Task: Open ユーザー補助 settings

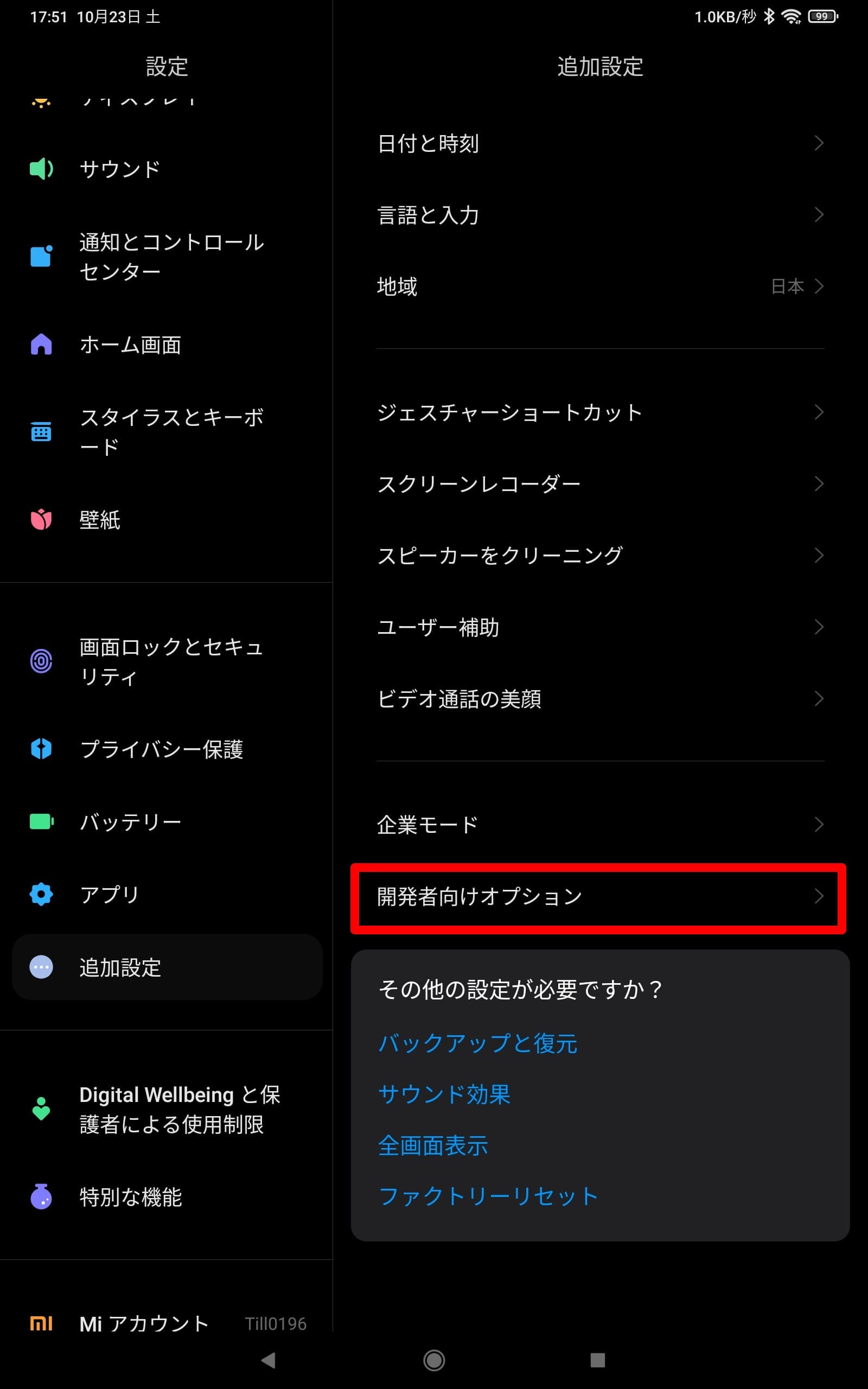Action: click(600, 627)
